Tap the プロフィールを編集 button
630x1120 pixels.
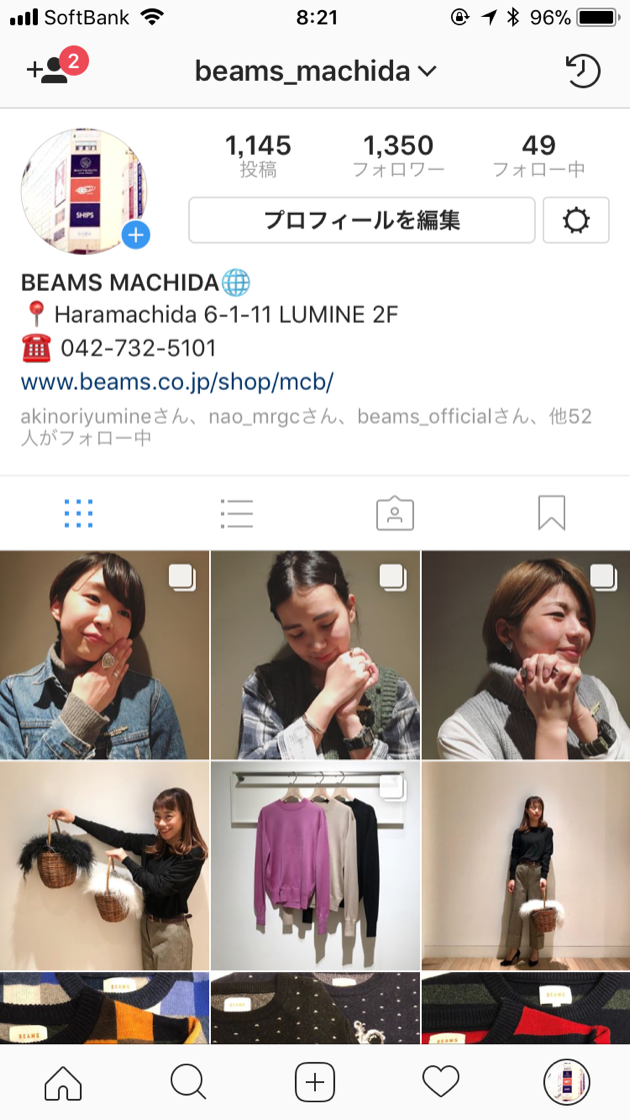[x=362, y=220]
